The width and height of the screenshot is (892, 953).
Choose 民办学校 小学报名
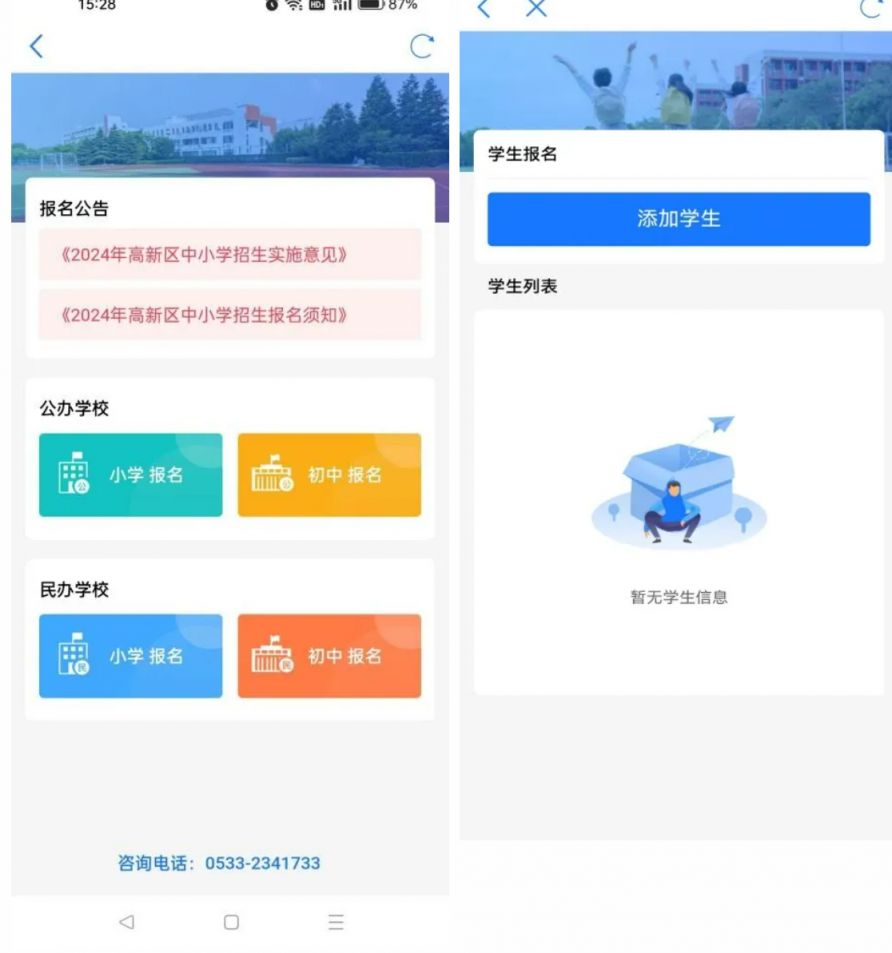click(x=130, y=656)
